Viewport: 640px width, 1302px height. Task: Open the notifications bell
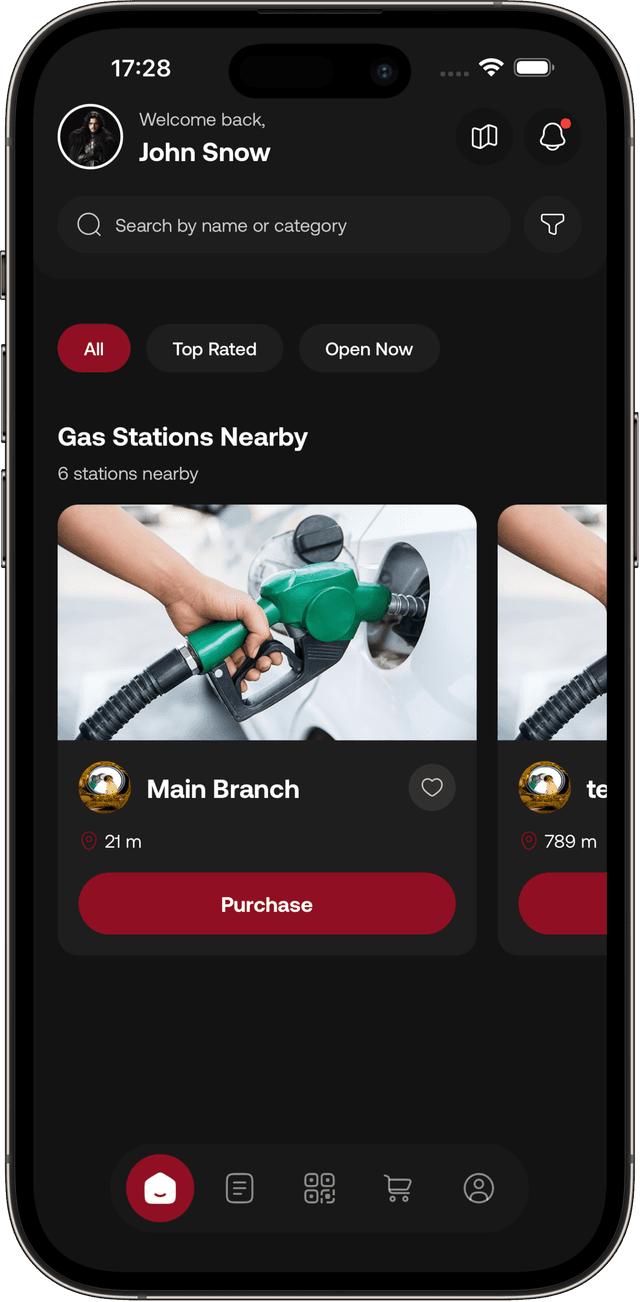pyautogui.click(x=553, y=137)
